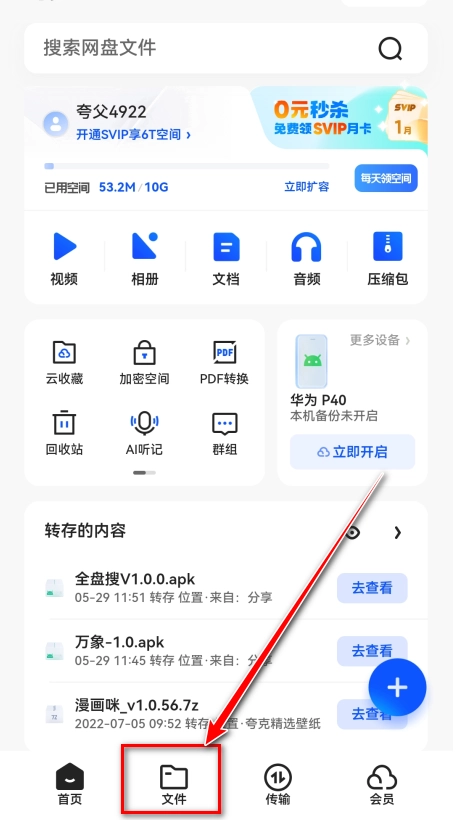Screen dimensions: 458x820
Task: Open the 视频 category
Action: tap(64, 259)
